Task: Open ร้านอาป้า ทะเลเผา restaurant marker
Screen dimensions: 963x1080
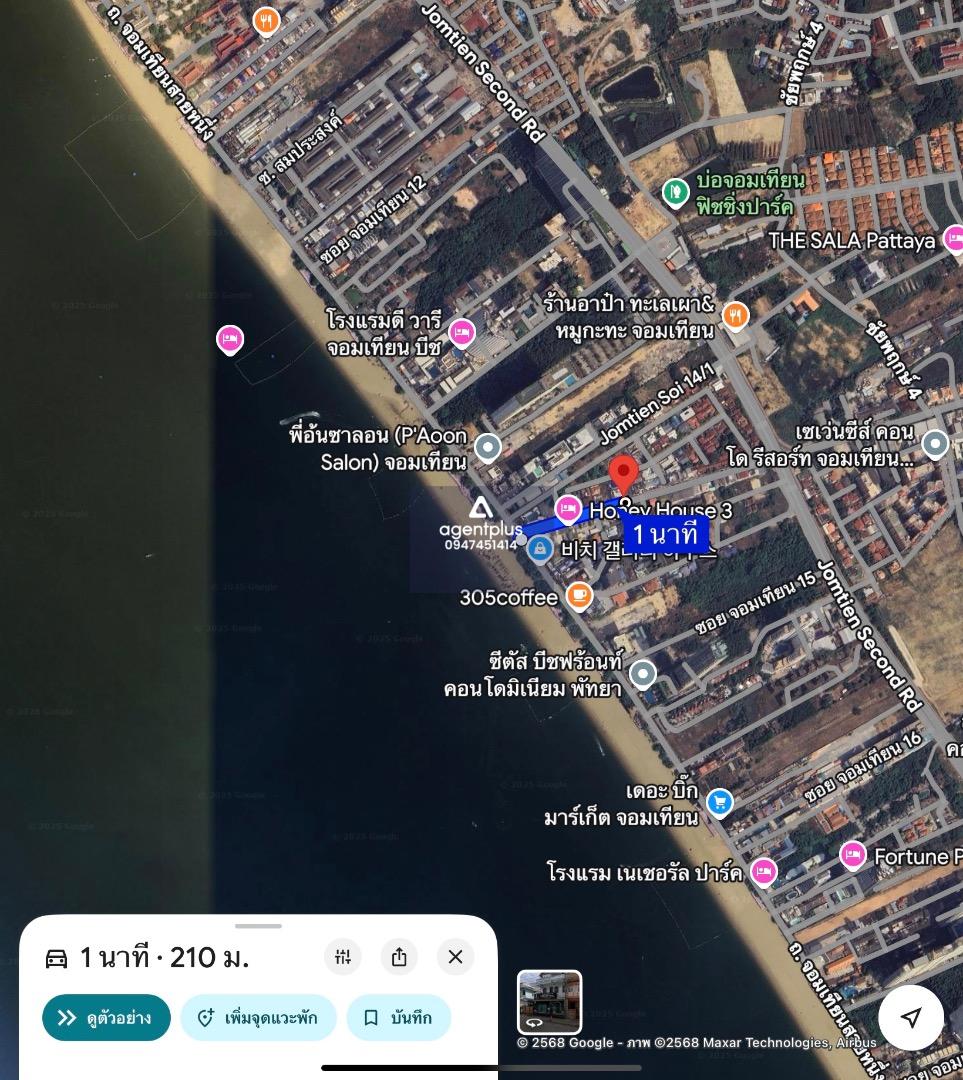Action: (735, 316)
